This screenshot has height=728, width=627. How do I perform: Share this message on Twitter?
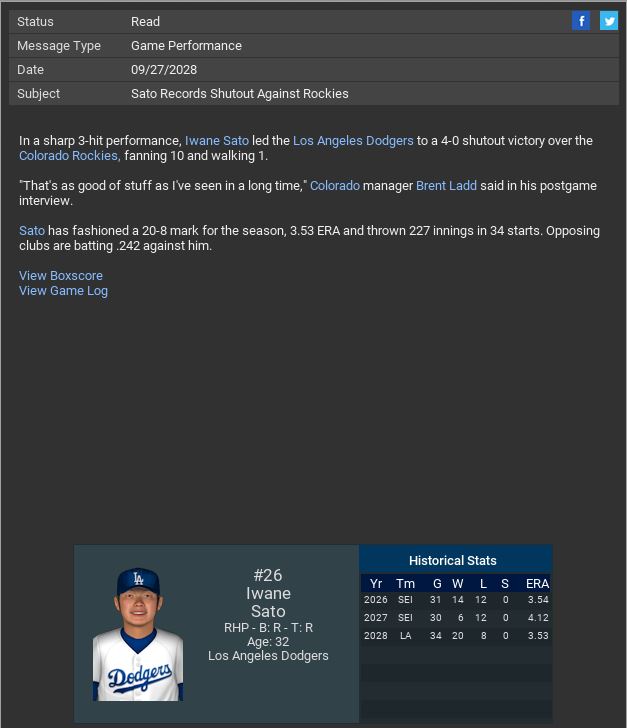click(608, 21)
